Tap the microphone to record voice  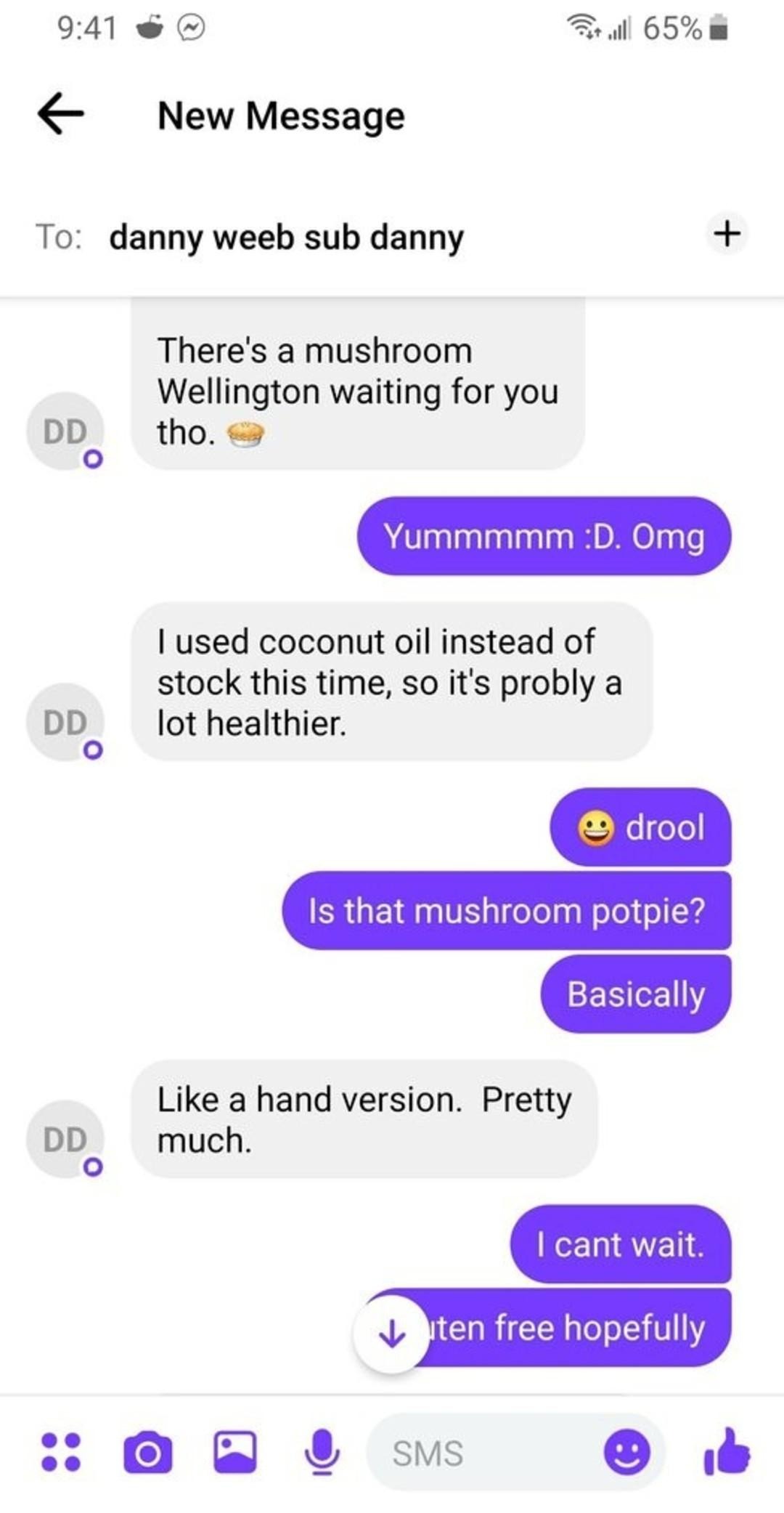click(x=321, y=1452)
